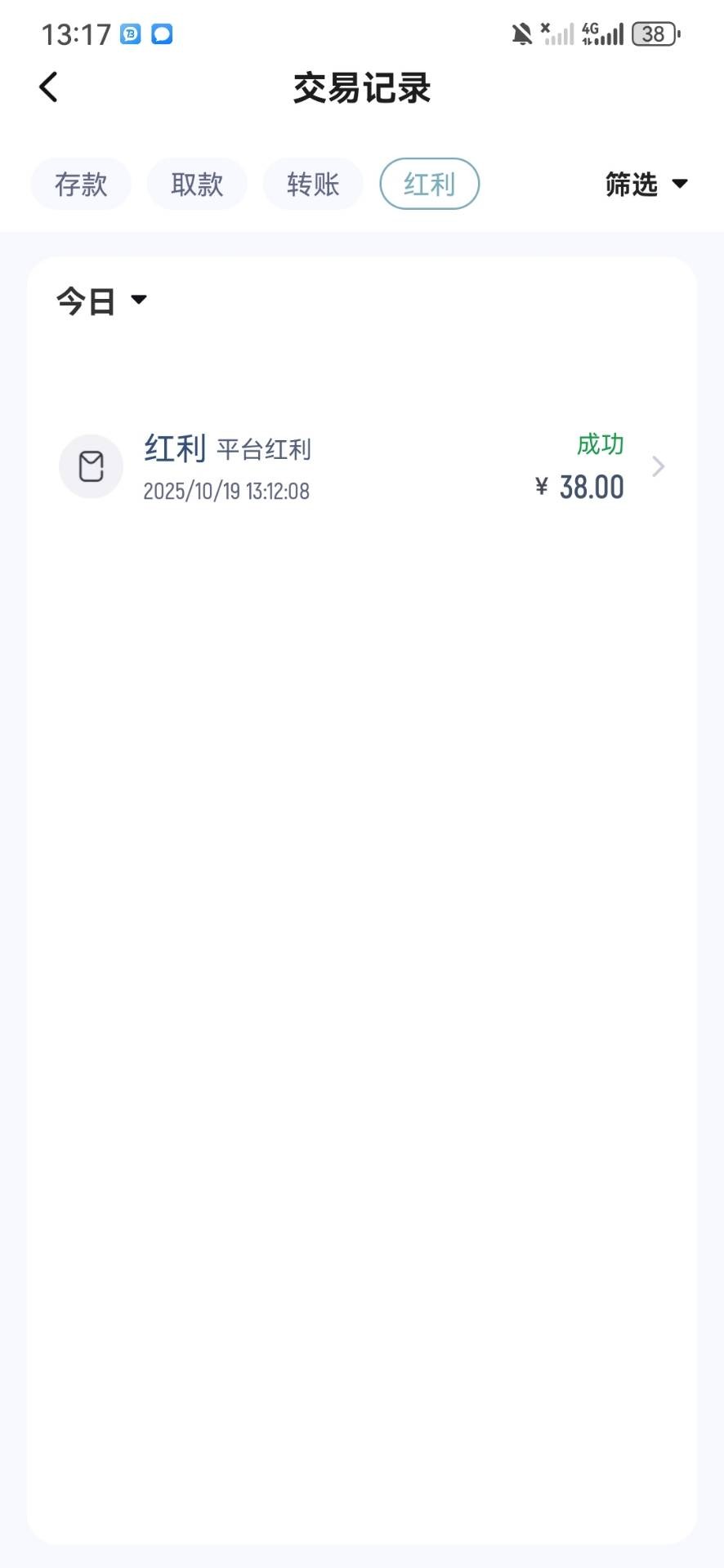The image size is (724, 1568).
Task: Open the 筛选 filter dropdown
Action: [x=646, y=185]
